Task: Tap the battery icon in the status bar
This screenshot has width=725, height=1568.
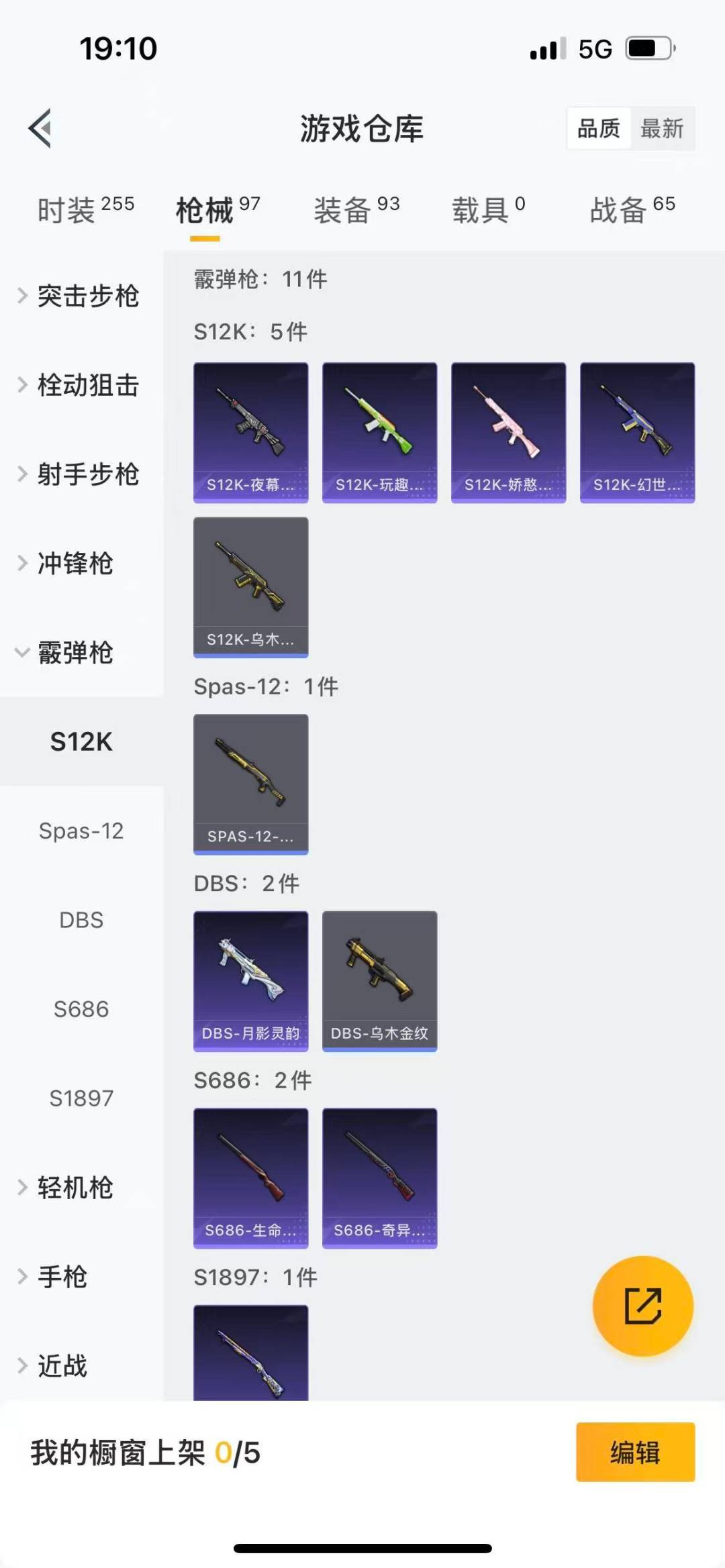Action: click(x=648, y=47)
